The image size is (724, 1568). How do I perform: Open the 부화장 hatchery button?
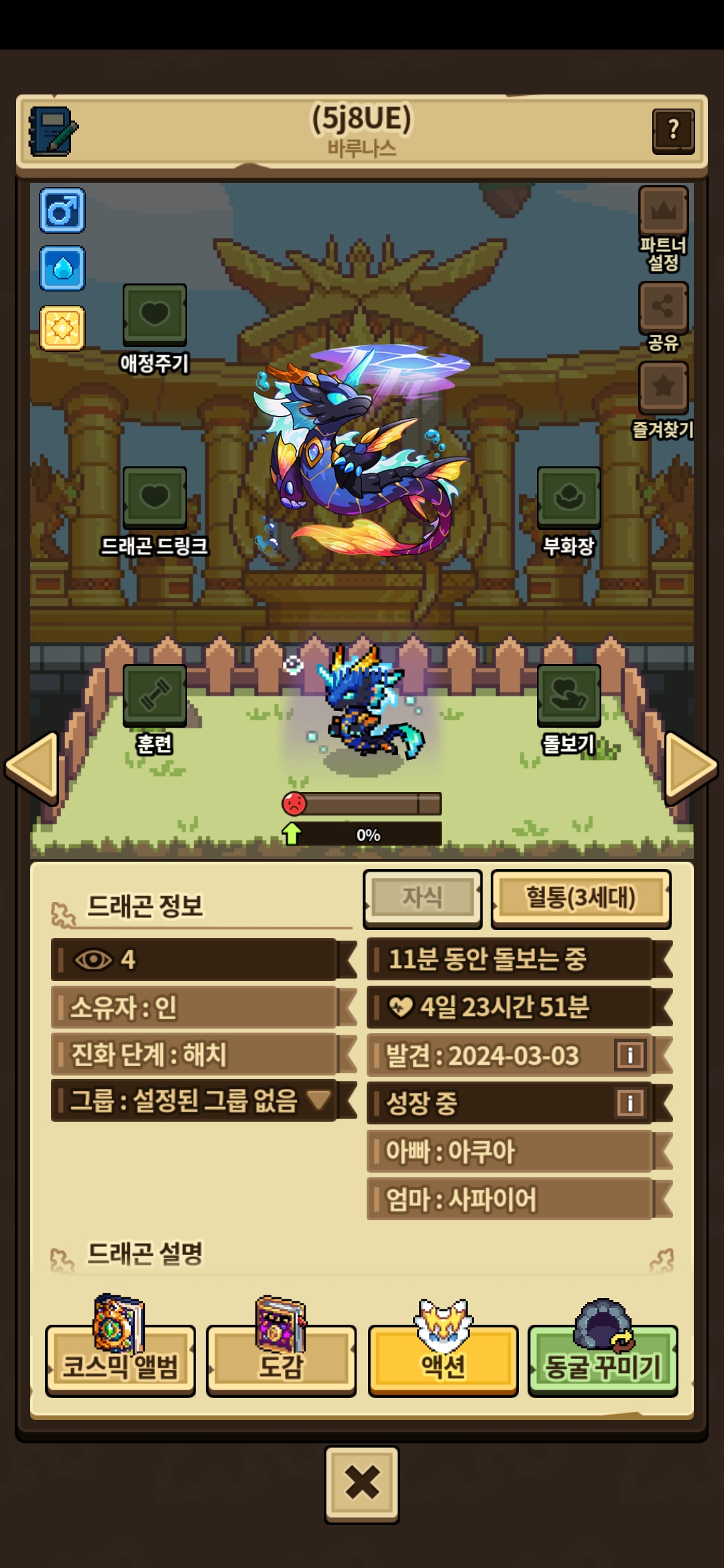pos(568,498)
